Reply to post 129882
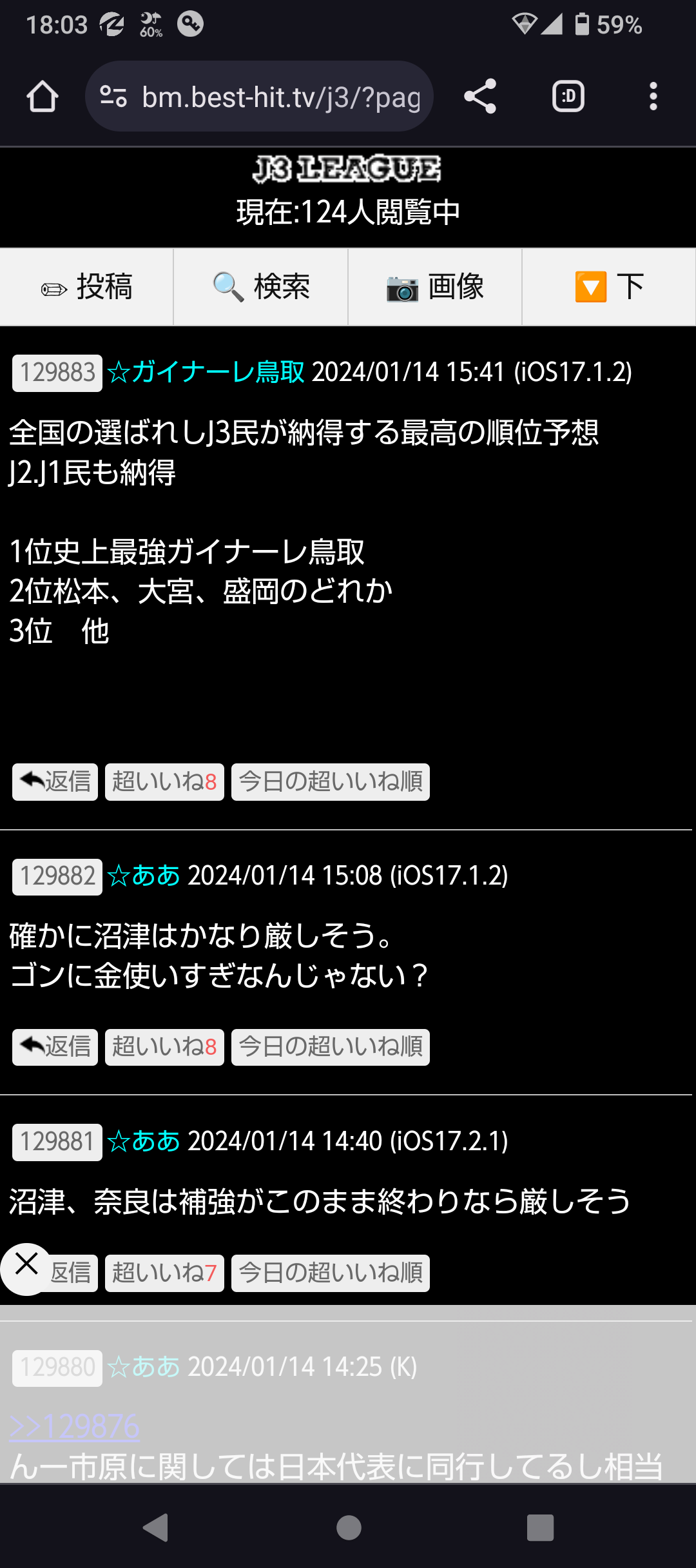The width and height of the screenshot is (696, 1568). (55, 1047)
